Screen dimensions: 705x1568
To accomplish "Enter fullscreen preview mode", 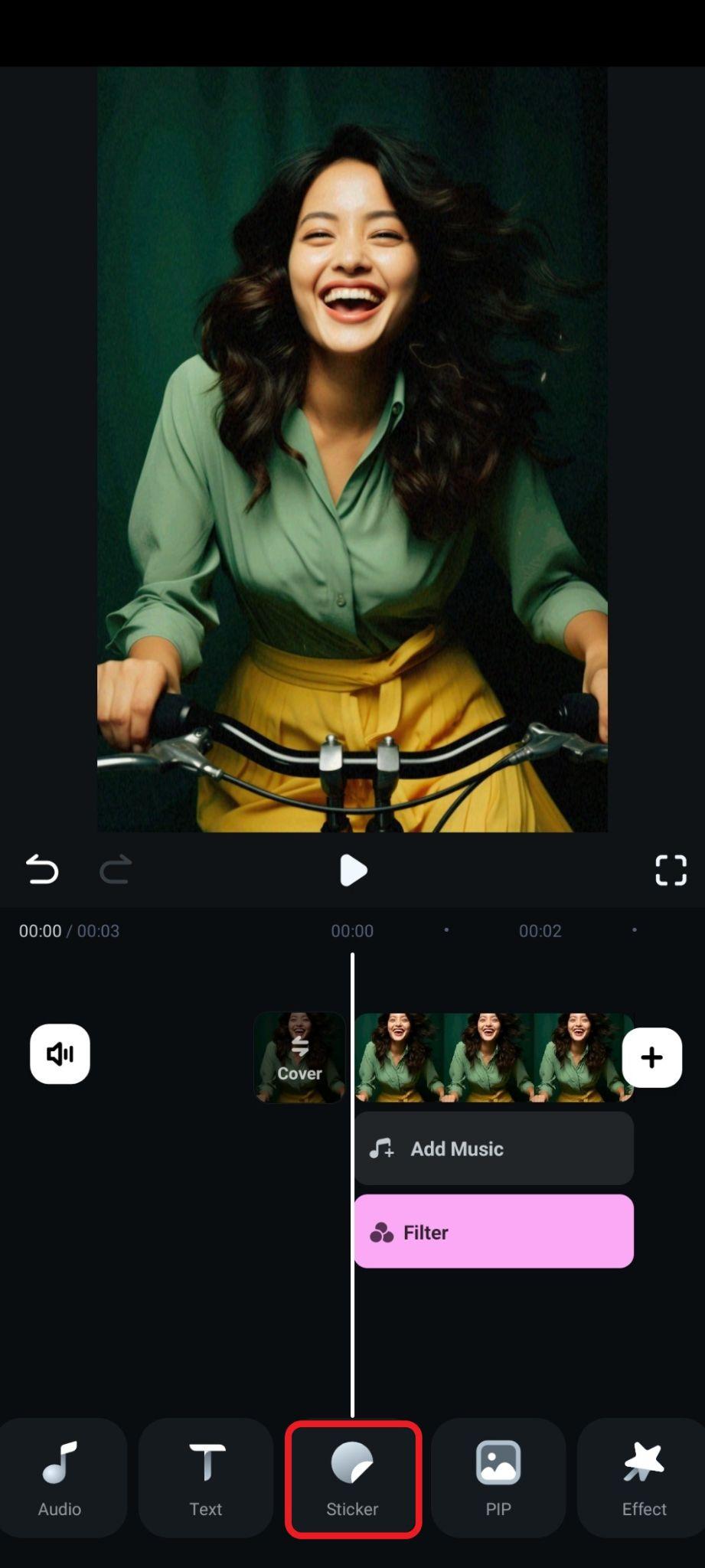I will coord(671,871).
